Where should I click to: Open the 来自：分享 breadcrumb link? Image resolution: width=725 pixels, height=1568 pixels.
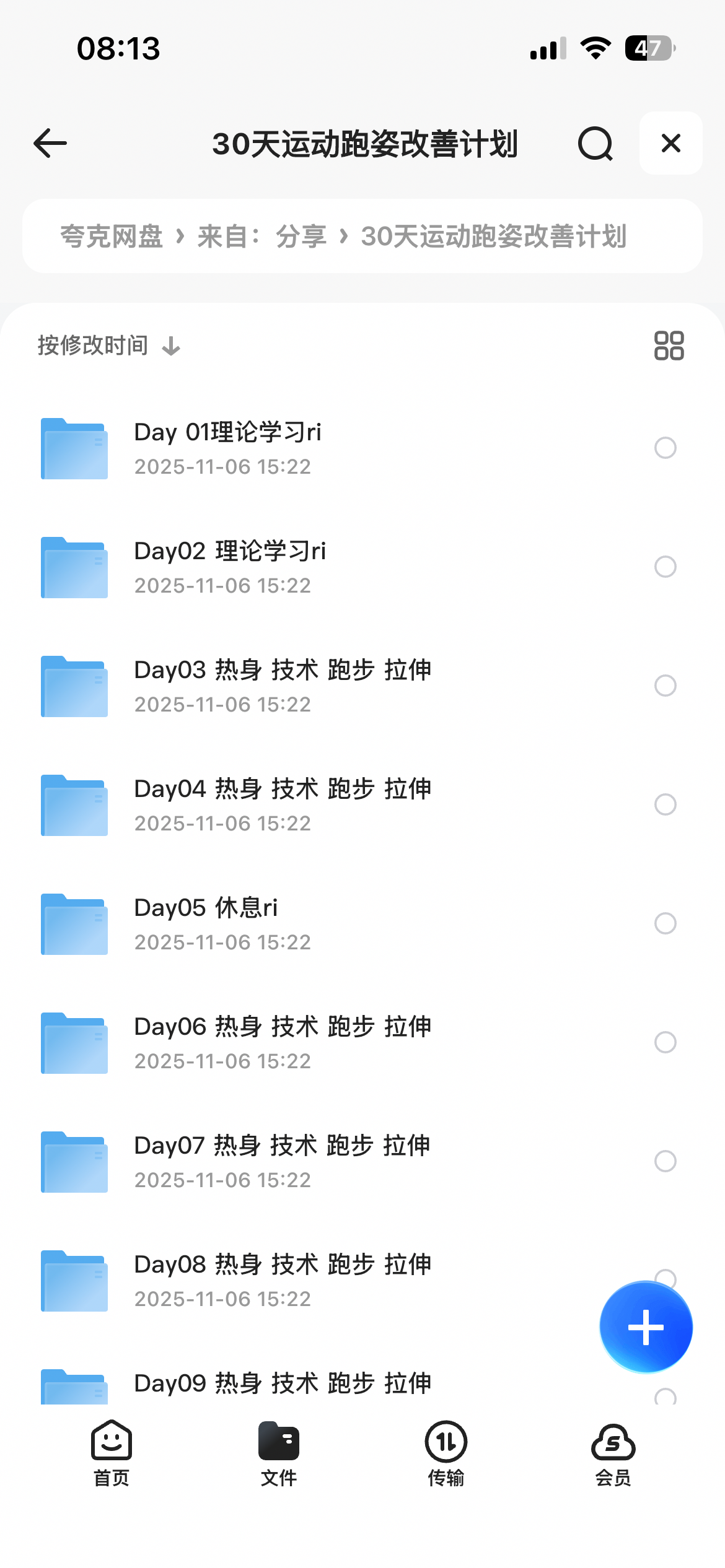click(261, 237)
